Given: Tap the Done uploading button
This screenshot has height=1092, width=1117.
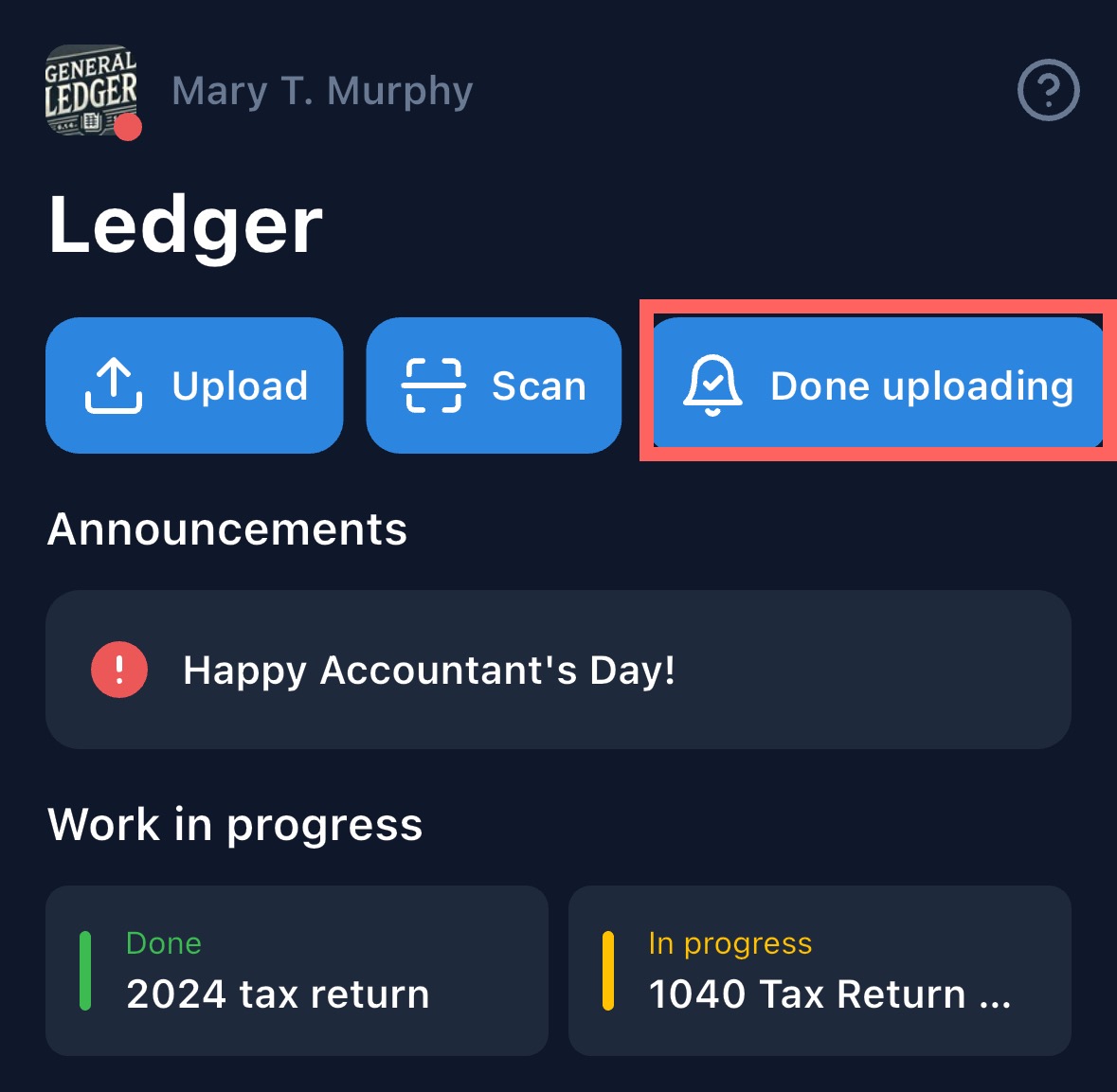Looking at the screenshot, I should [x=878, y=383].
